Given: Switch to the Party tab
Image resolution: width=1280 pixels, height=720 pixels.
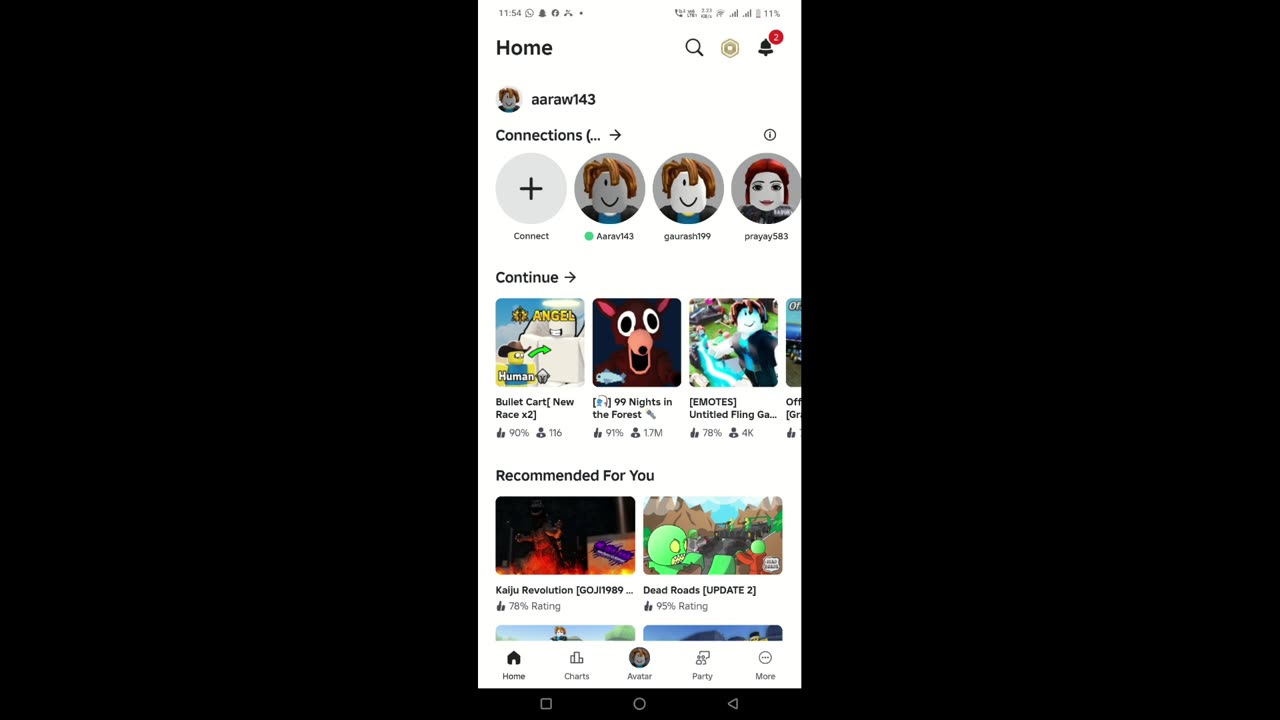Looking at the screenshot, I should pyautogui.click(x=702, y=664).
